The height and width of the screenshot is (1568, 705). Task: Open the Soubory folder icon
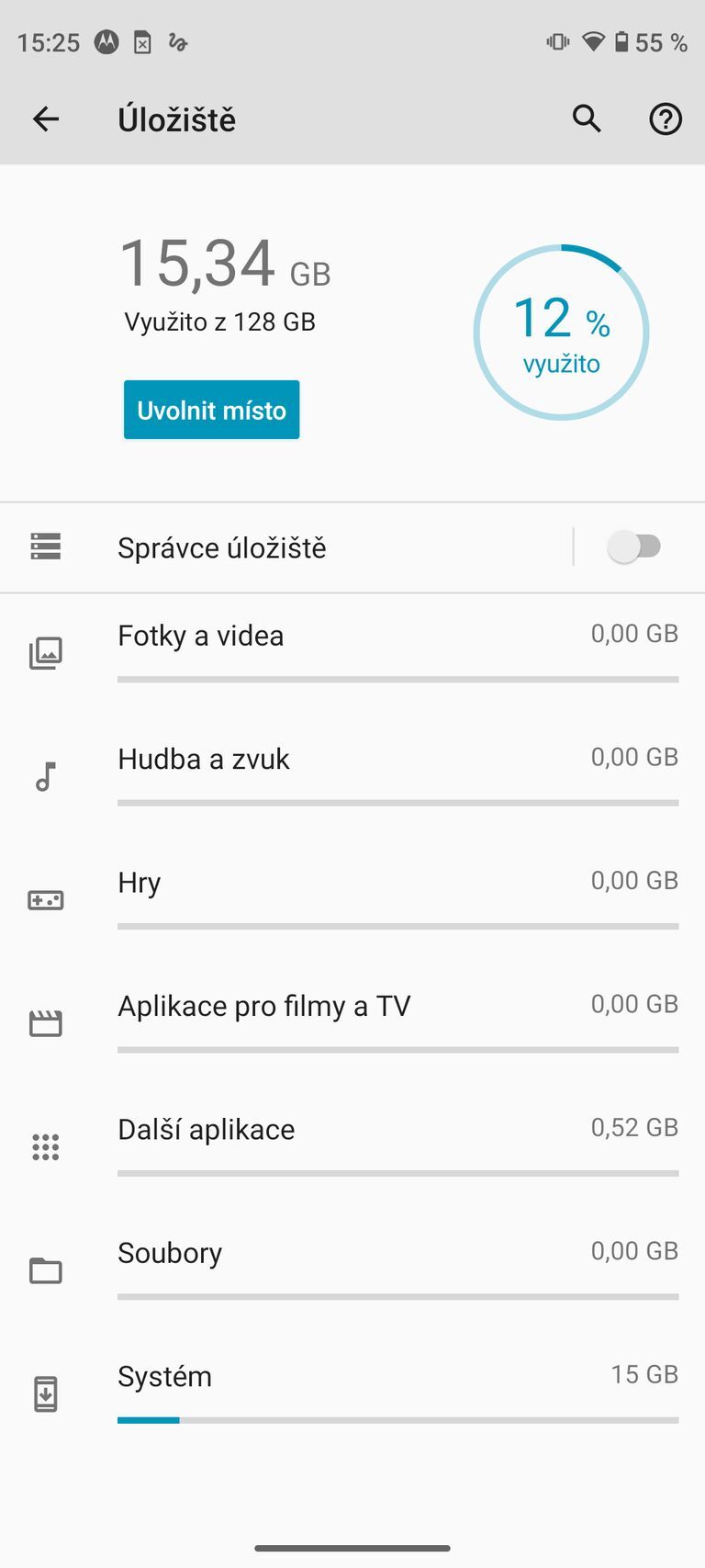(46, 1270)
